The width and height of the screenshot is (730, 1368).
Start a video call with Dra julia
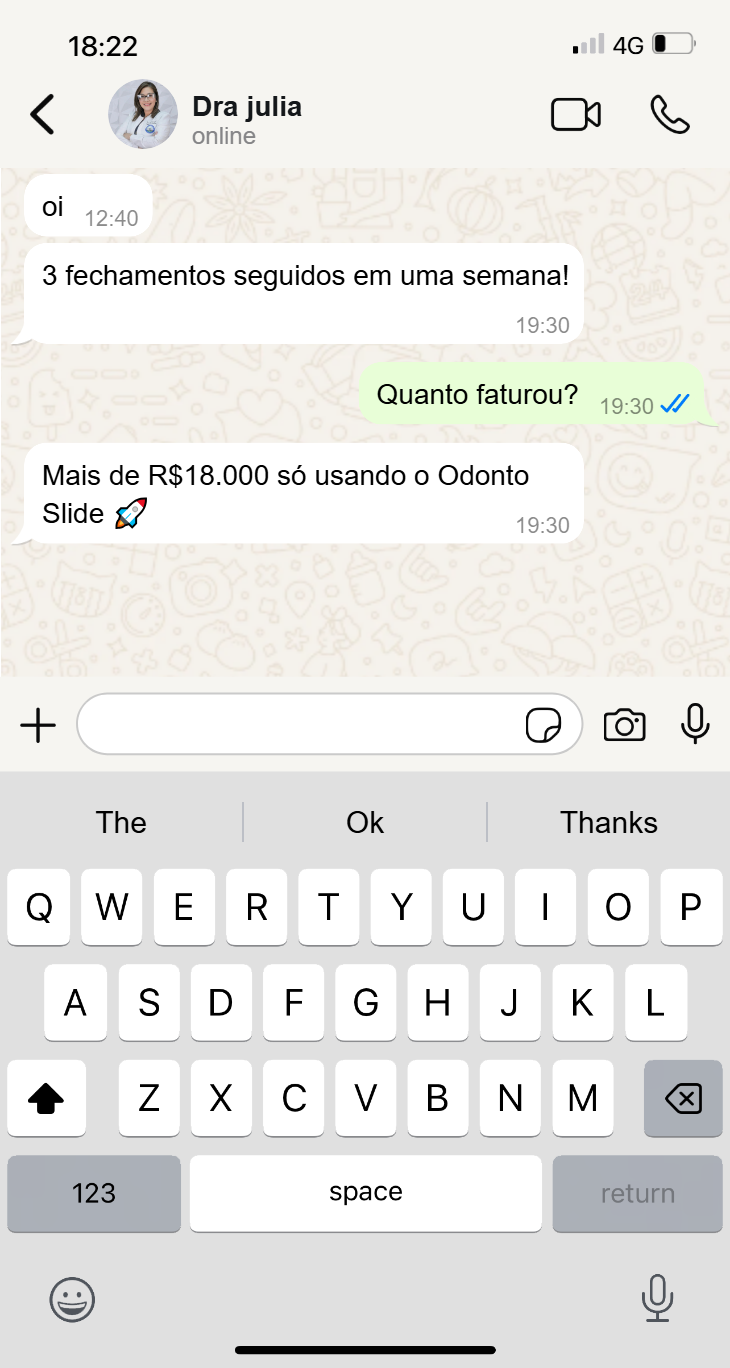click(576, 115)
